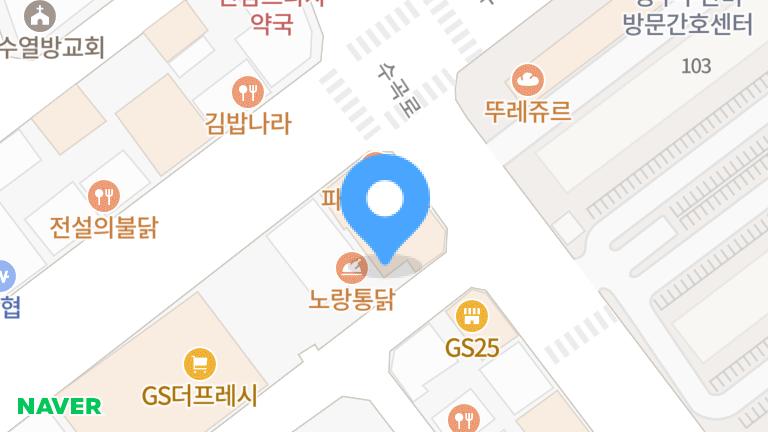768x432 pixels.
Task: Open the 노랑통닭 restaurant marker
Action: (x=352, y=267)
